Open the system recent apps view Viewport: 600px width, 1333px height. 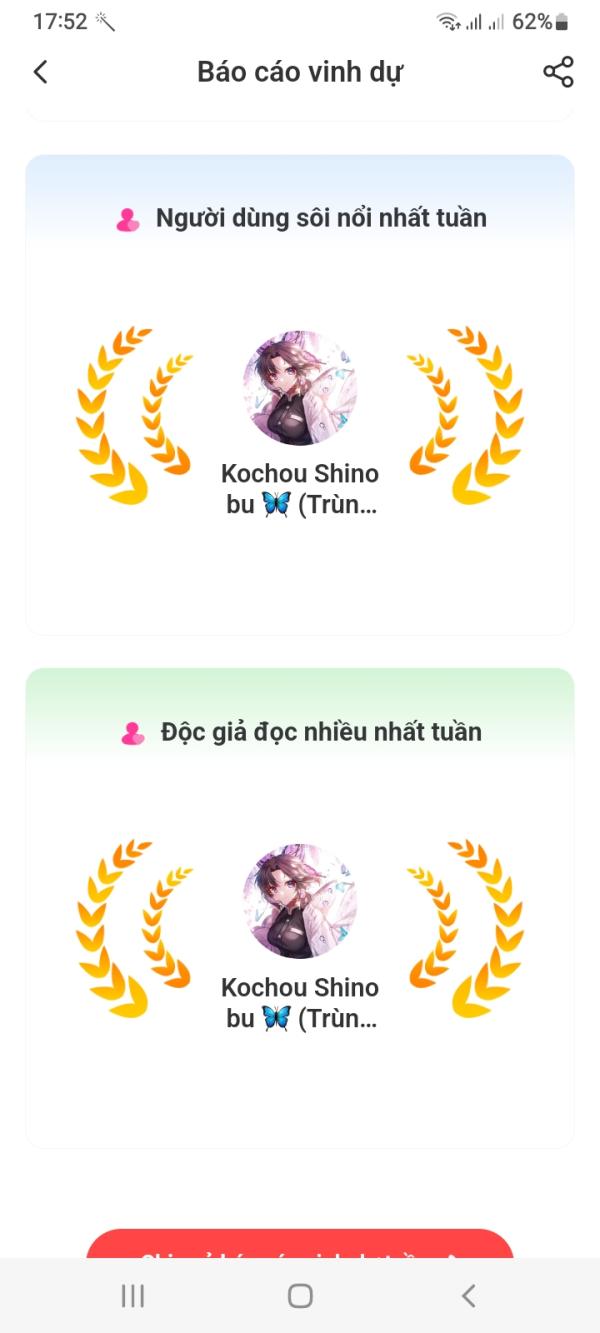pyautogui.click(x=132, y=1296)
